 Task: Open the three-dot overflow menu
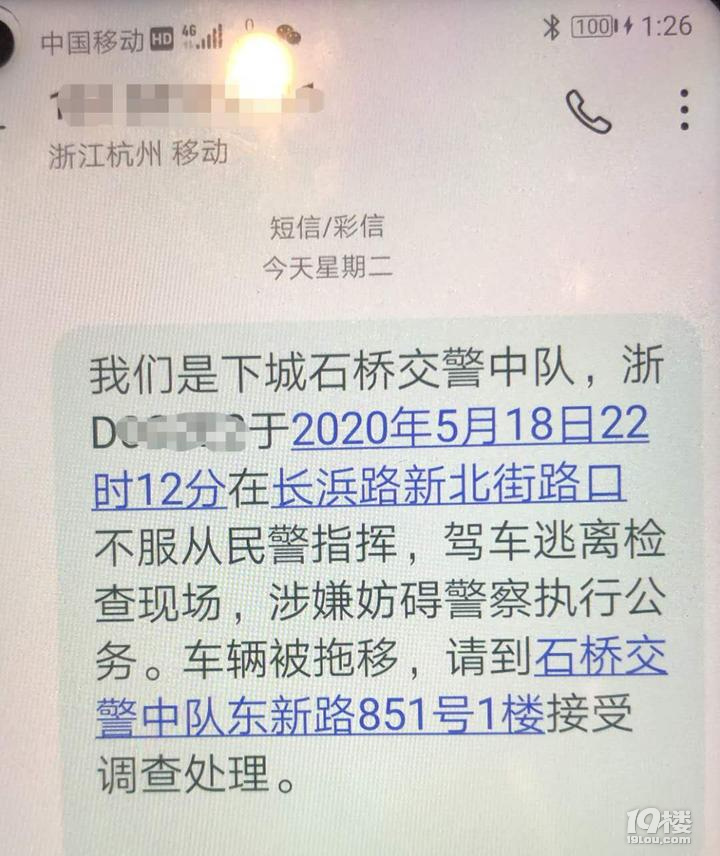point(684,110)
